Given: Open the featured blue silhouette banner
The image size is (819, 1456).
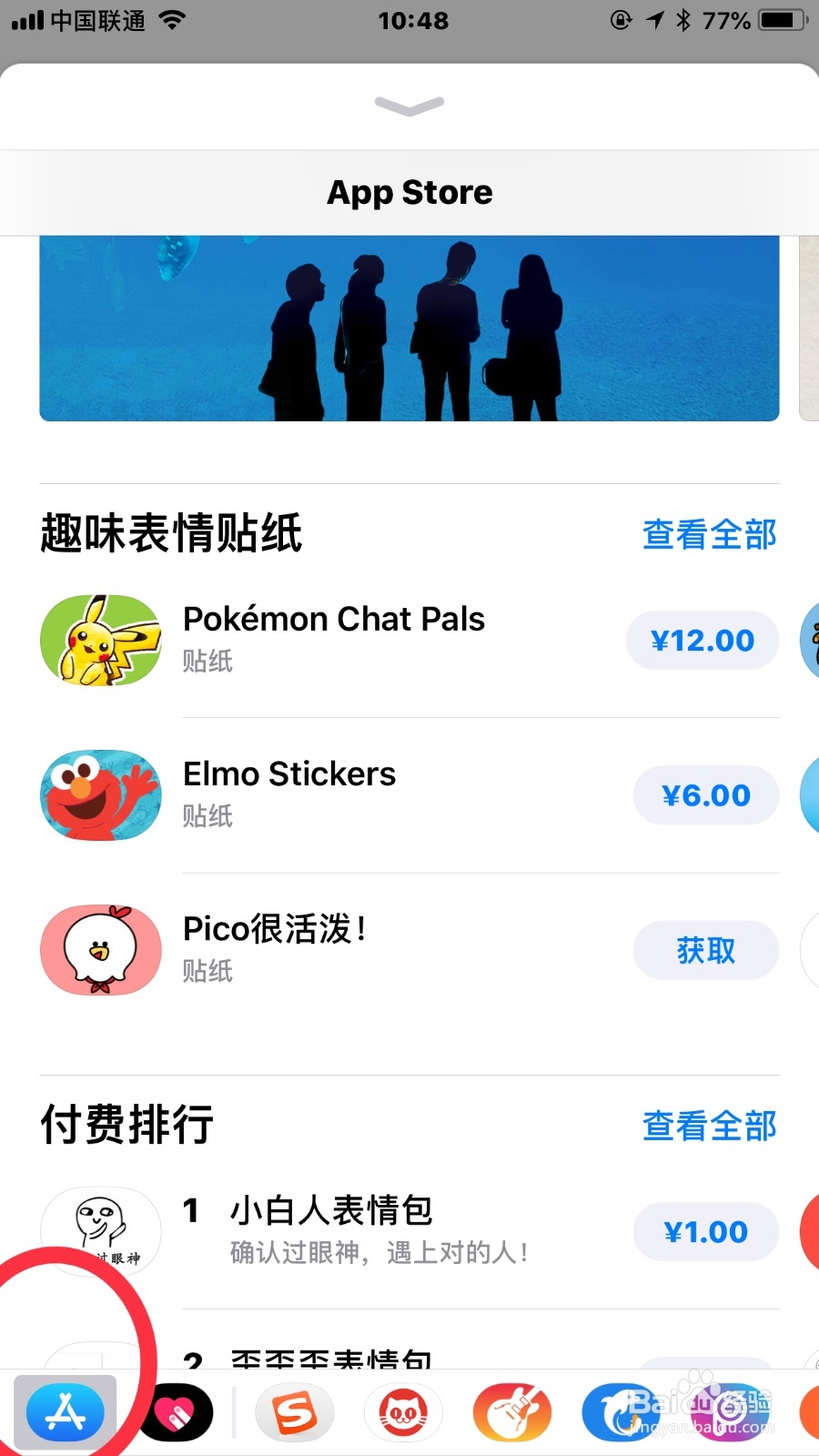Looking at the screenshot, I should [409, 328].
